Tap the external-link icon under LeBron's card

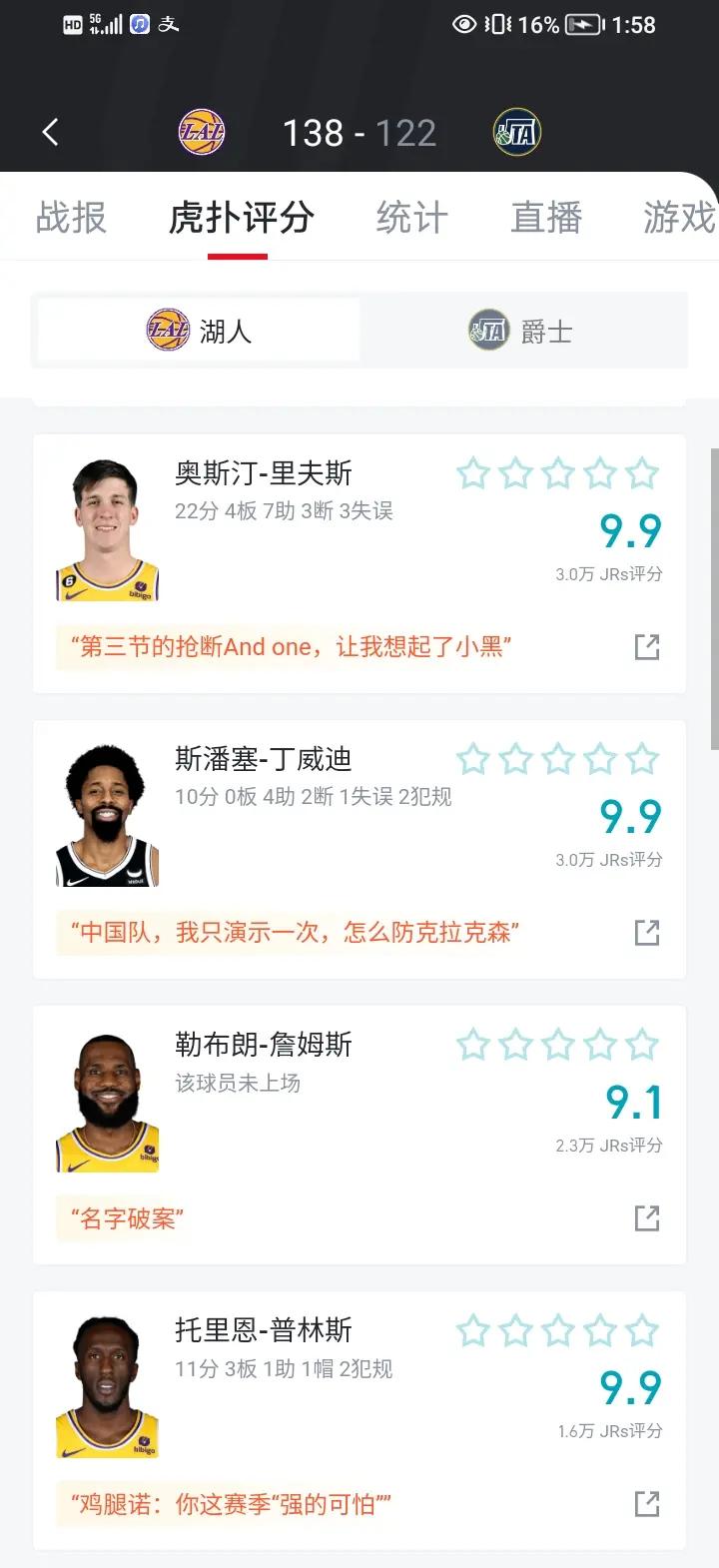(x=647, y=1218)
